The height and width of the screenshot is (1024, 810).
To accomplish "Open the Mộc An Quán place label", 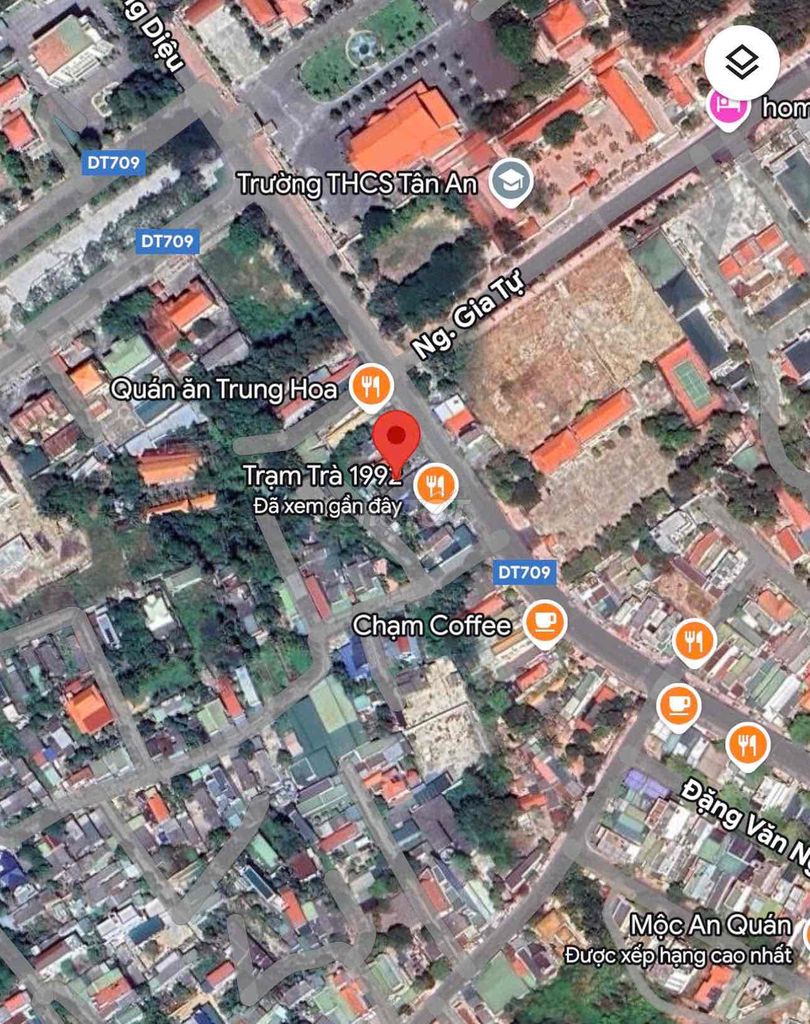I will pyautogui.click(x=710, y=923).
